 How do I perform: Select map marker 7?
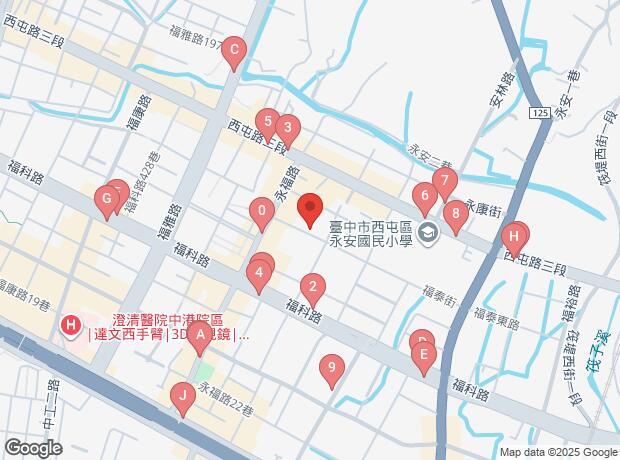click(445, 182)
